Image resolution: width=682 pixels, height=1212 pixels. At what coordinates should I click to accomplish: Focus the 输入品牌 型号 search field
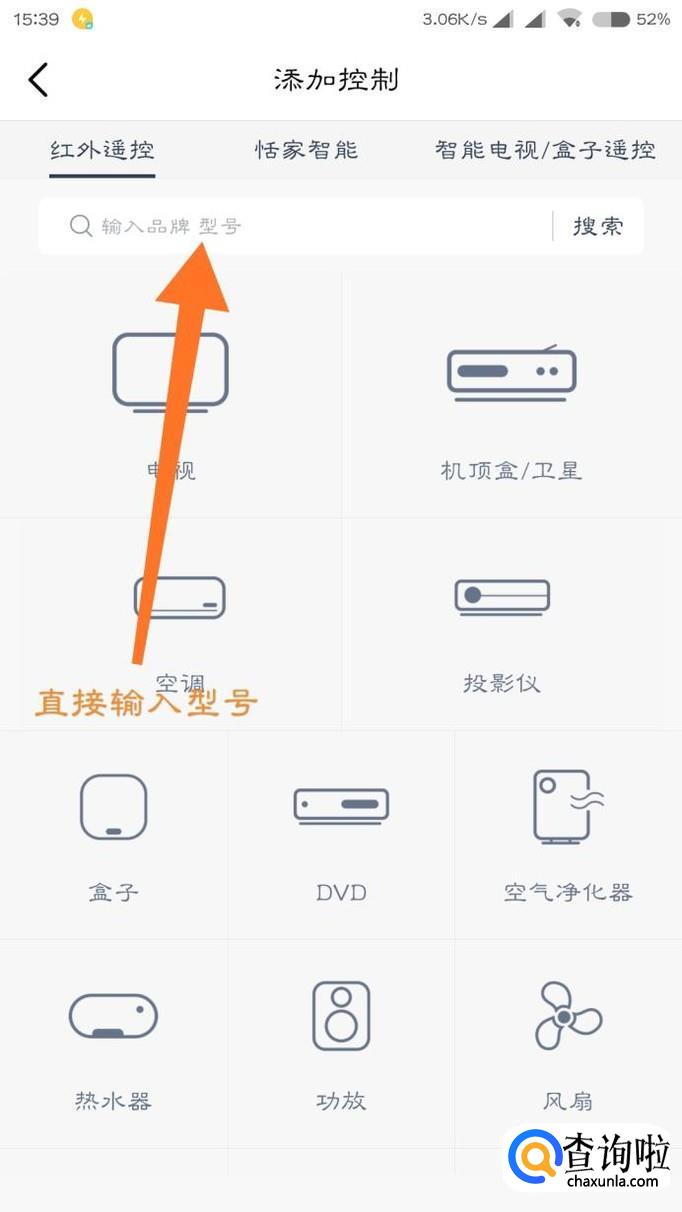point(300,226)
